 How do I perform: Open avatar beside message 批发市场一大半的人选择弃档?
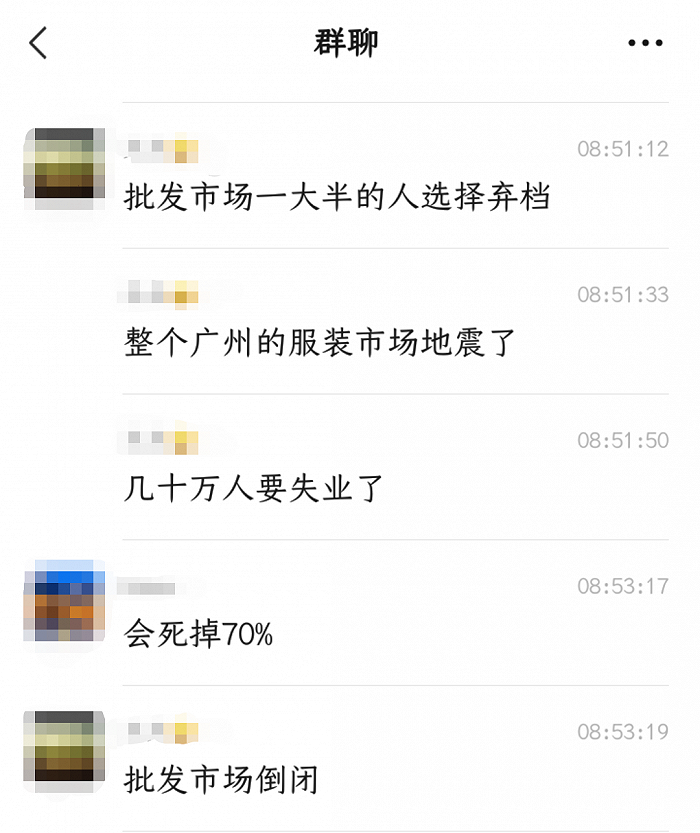click(65, 168)
